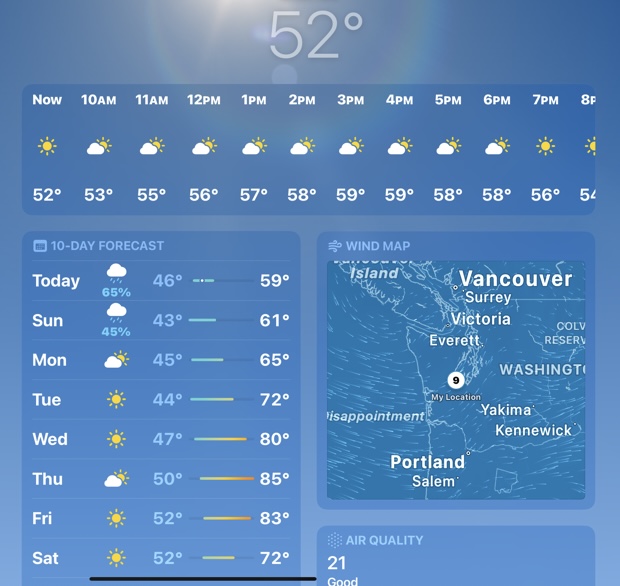The height and width of the screenshot is (586, 620).
Task: Open Sunday's forecast details
Action: [x=160, y=321]
